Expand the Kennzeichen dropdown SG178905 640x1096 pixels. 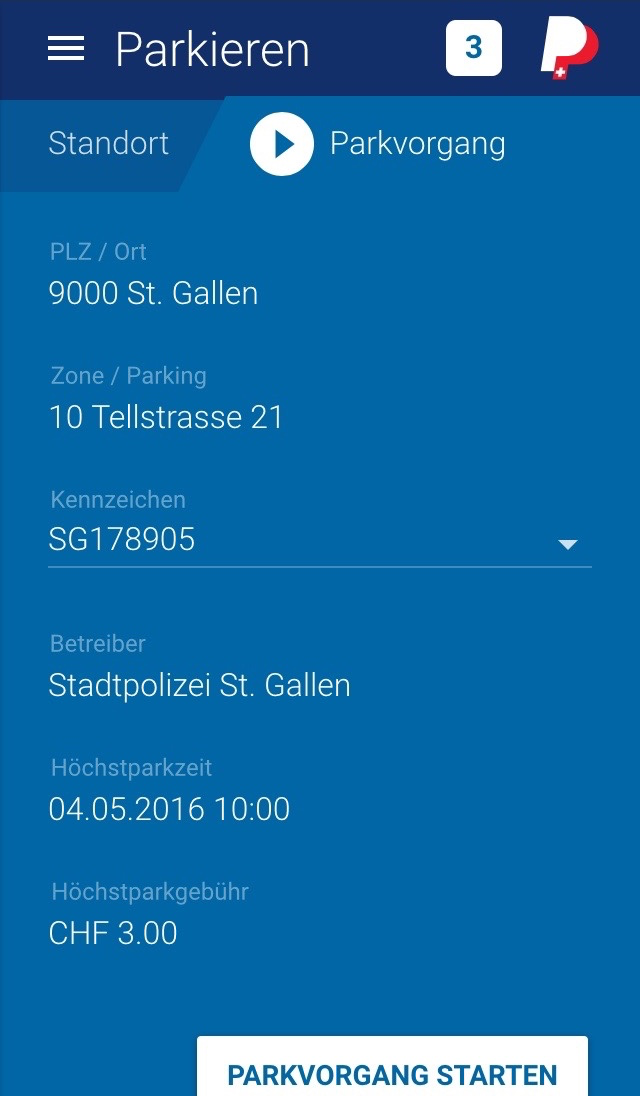click(x=567, y=544)
